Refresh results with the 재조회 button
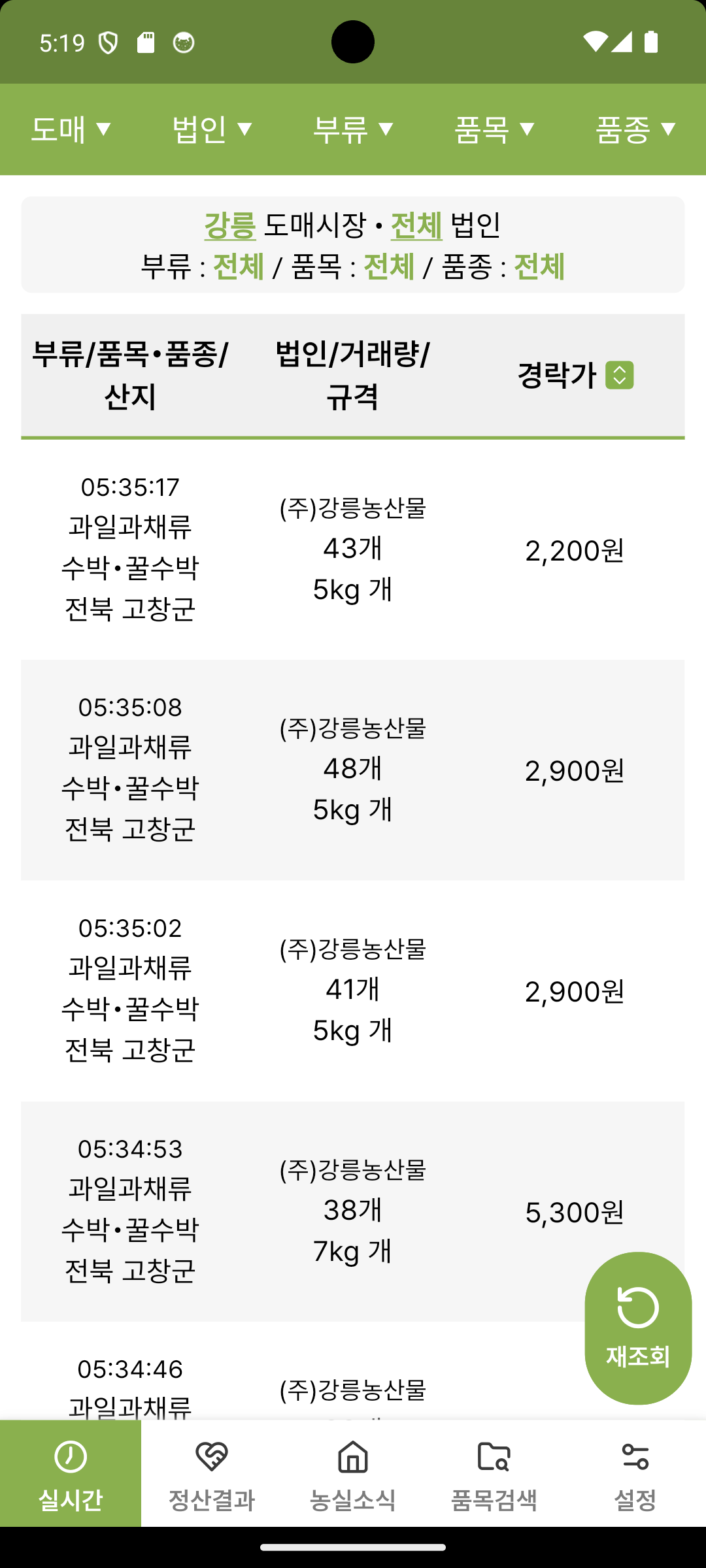706x1568 pixels. (x=638, y=1328)
